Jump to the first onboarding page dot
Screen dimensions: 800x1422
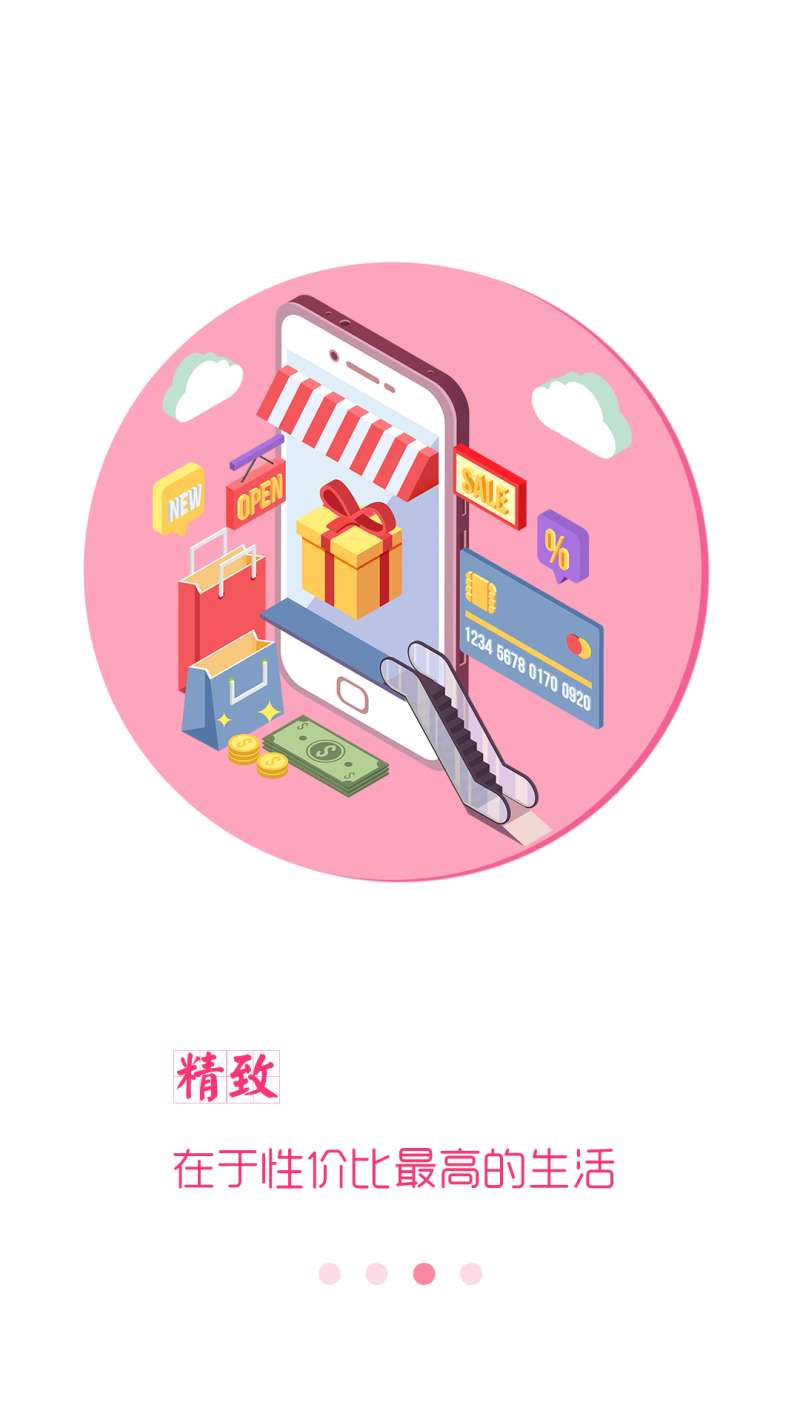pos(329,1273)
